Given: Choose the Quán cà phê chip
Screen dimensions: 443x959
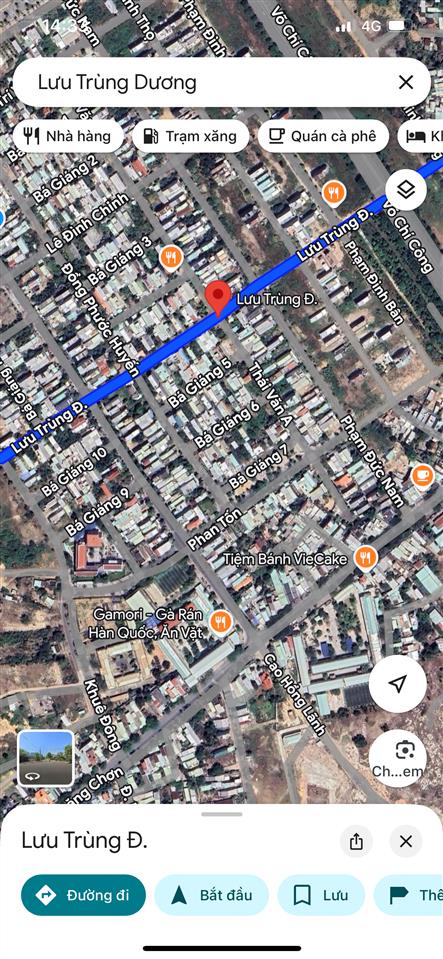Looking at the screenshot, I should tap(323, 136).
